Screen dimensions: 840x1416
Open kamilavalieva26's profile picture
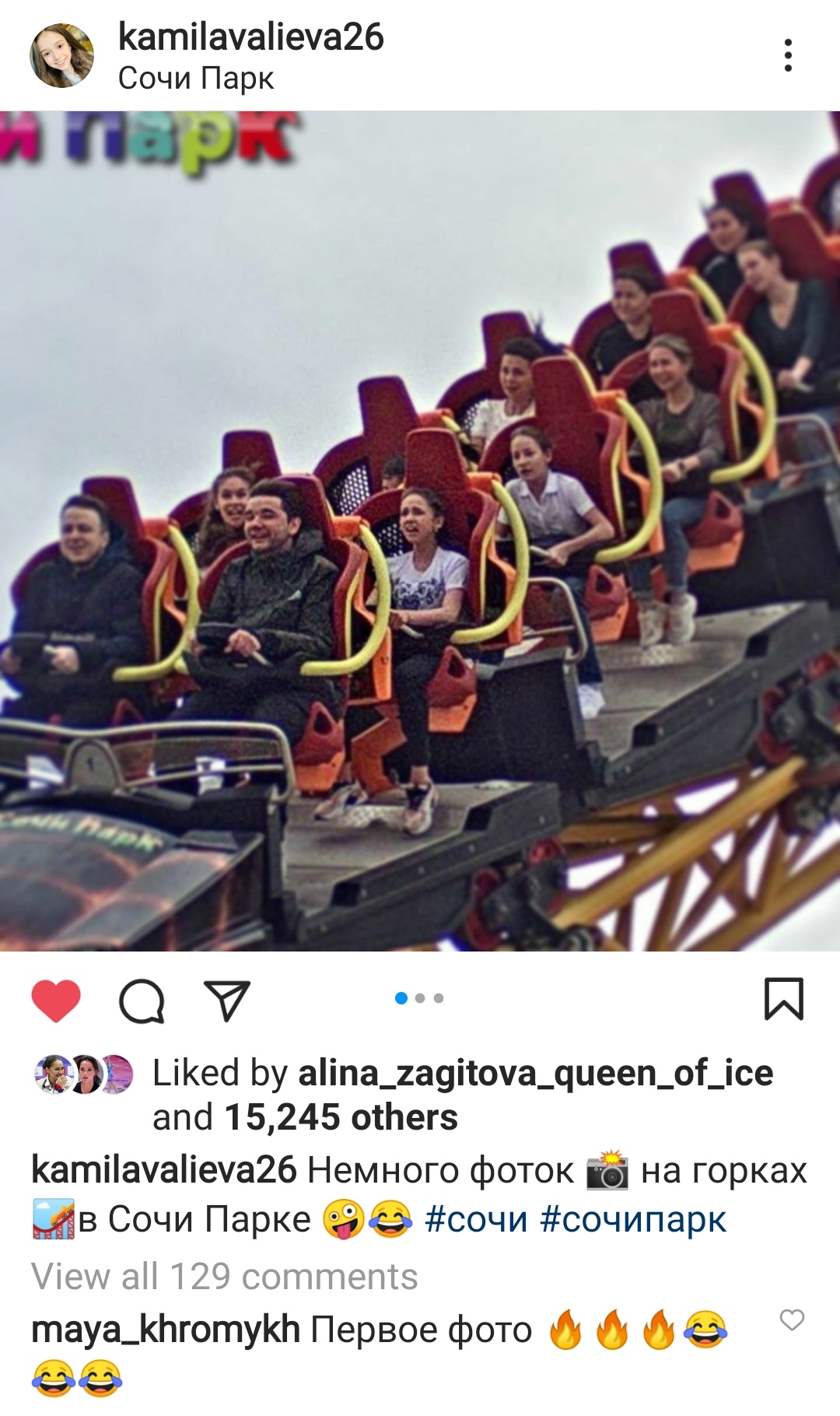tap(61, 55)
